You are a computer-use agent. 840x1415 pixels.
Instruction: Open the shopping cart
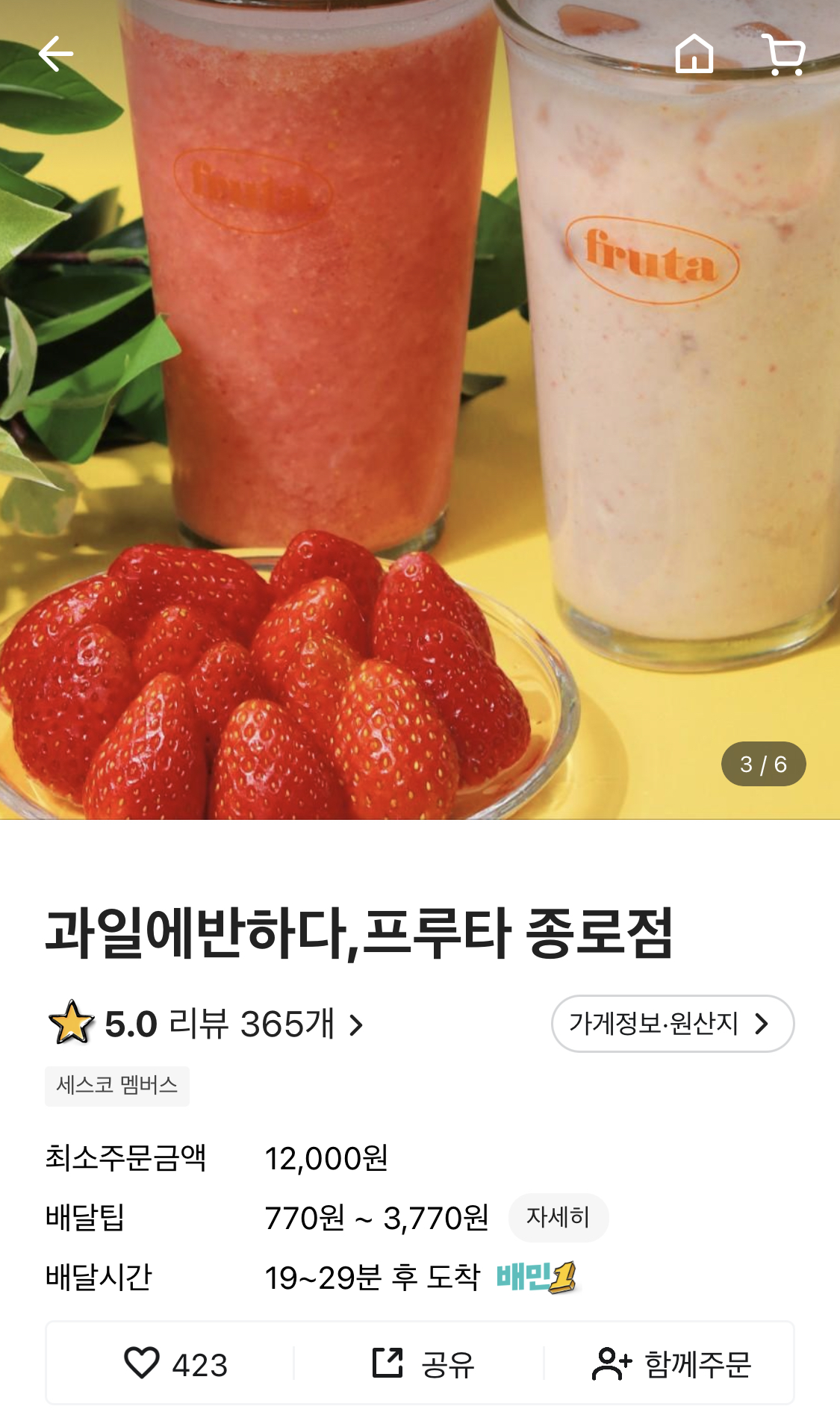coord(784,55)
